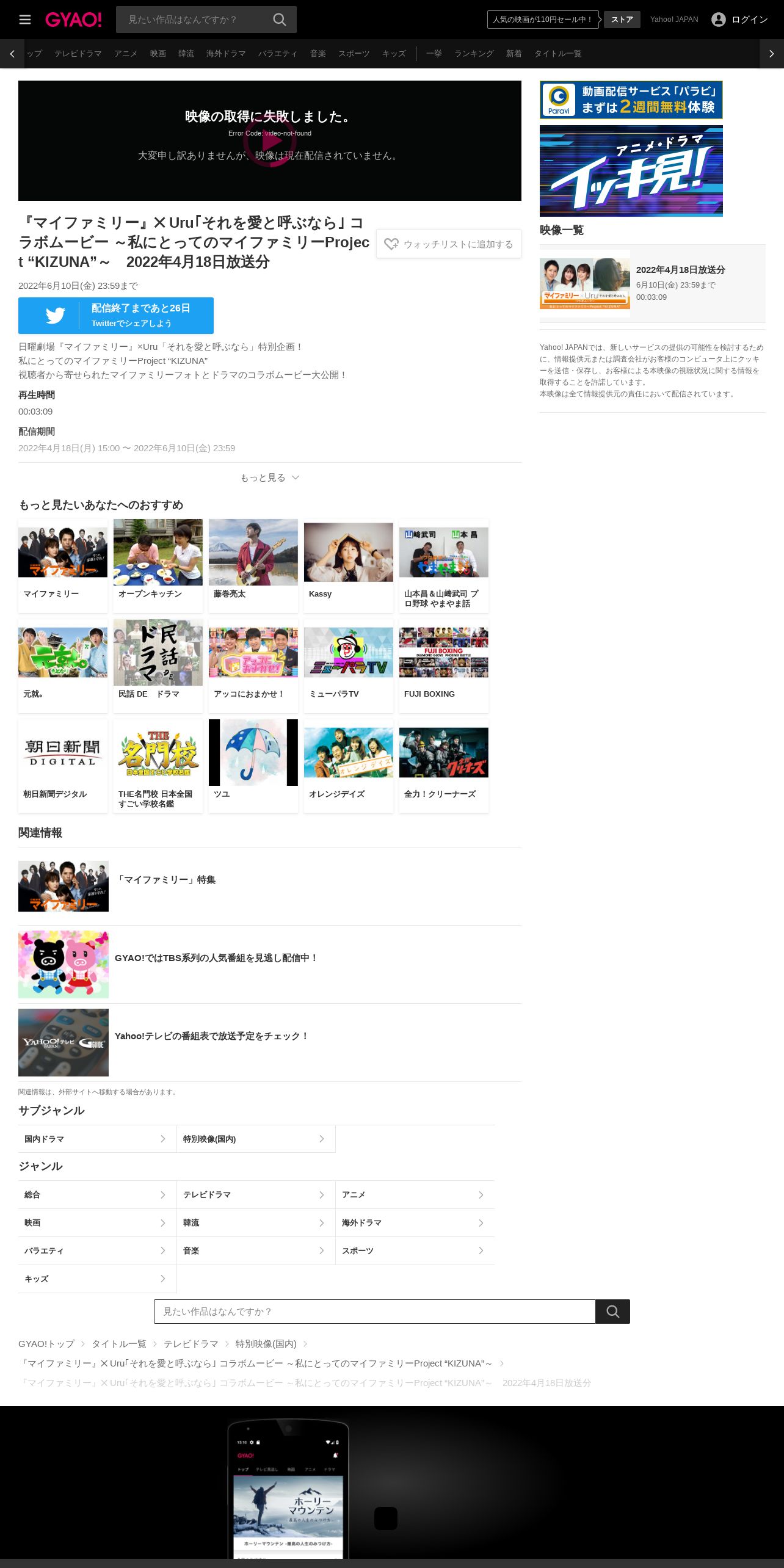Tap the bottom search magnifier button
This screenshot has height=1568, width=784.
tap(612, 1311)
